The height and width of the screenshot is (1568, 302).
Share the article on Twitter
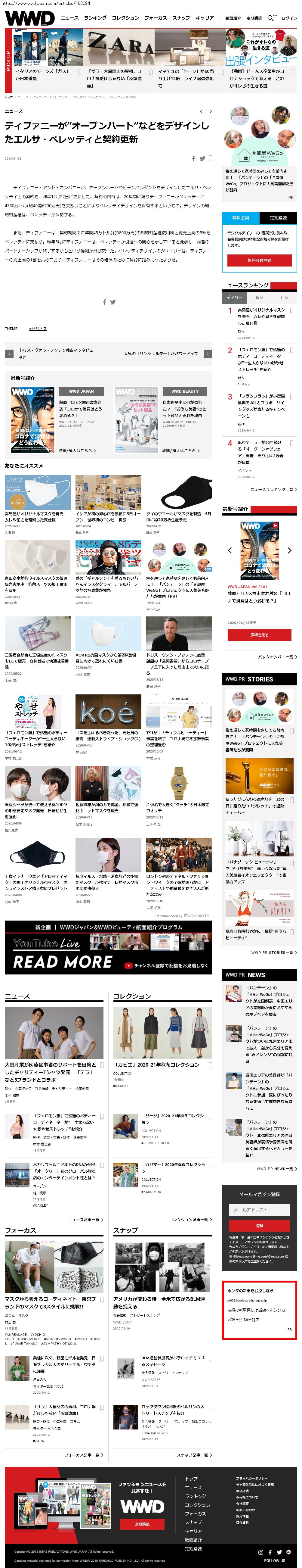202,158
